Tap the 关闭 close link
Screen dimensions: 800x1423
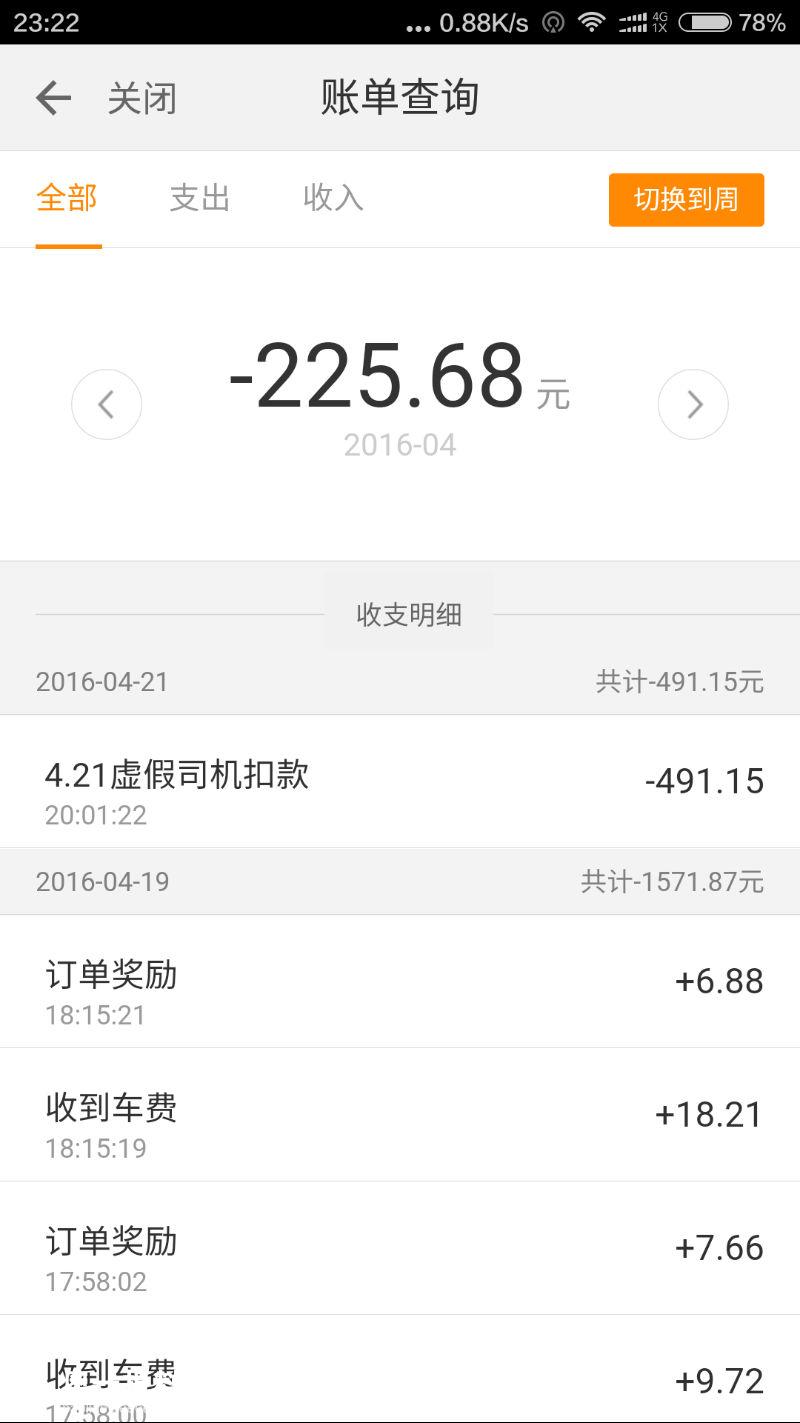tap(141, 97)
